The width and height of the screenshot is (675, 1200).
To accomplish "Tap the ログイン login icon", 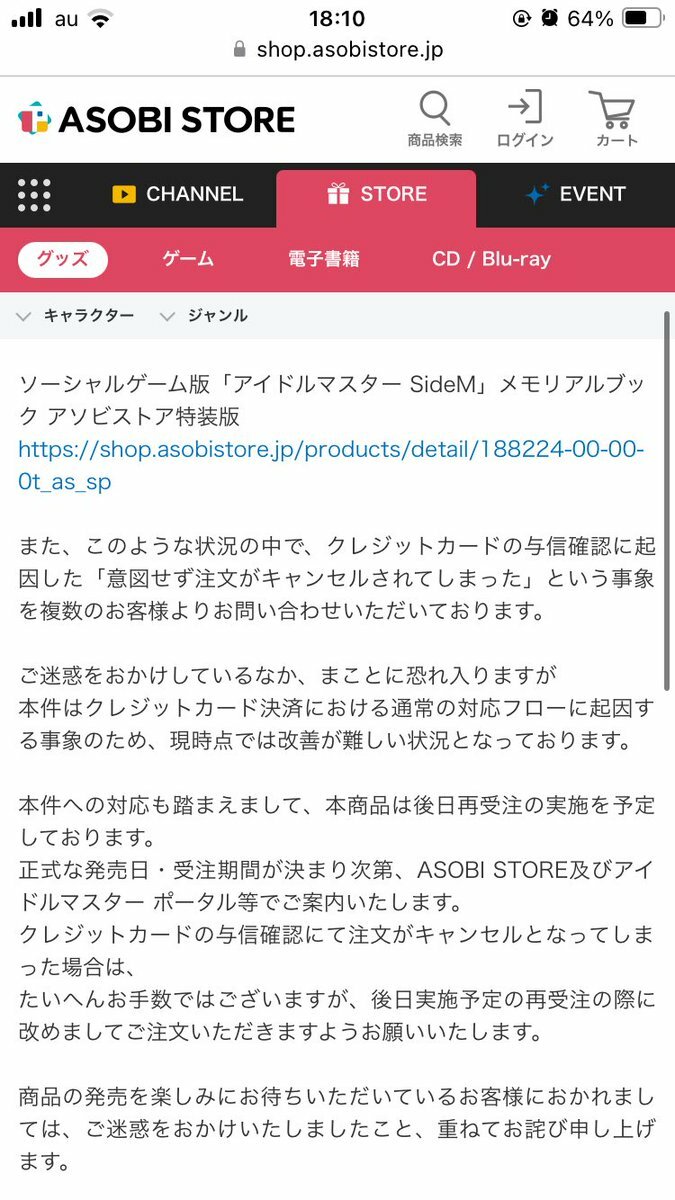I will point(525,119).
